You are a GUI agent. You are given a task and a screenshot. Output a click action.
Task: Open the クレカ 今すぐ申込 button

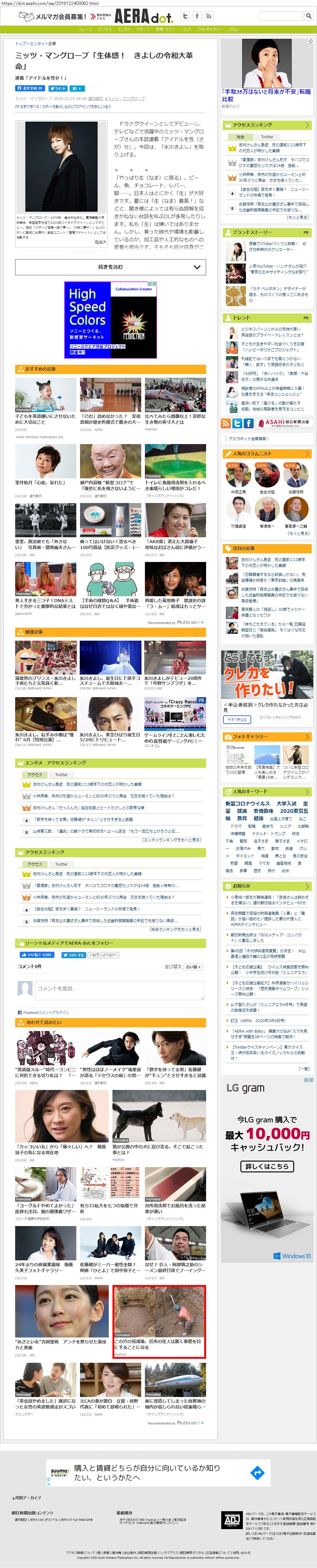[237, 719]
